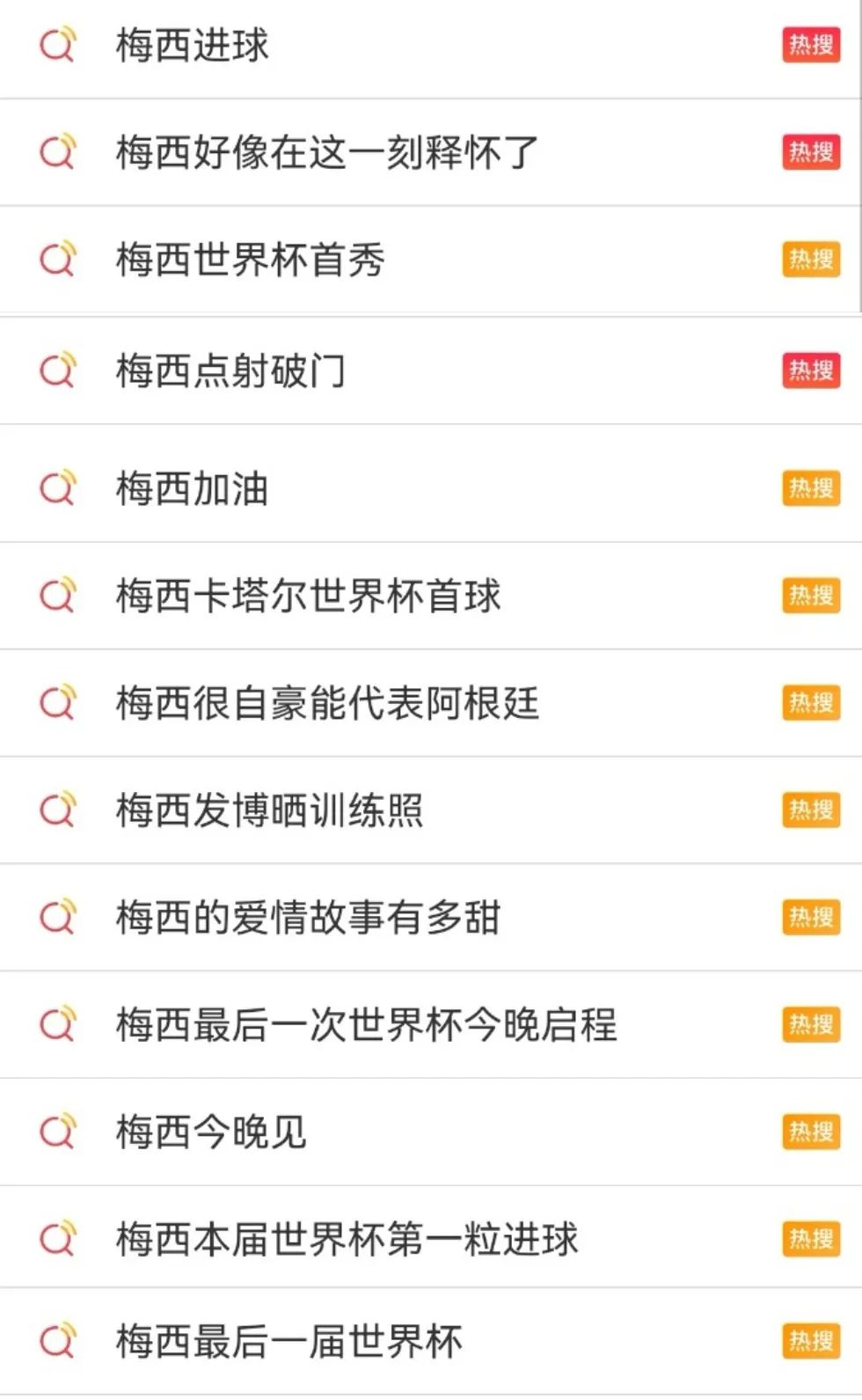Click the search icon for 梅西世界杯首秀

pos(55,260)
